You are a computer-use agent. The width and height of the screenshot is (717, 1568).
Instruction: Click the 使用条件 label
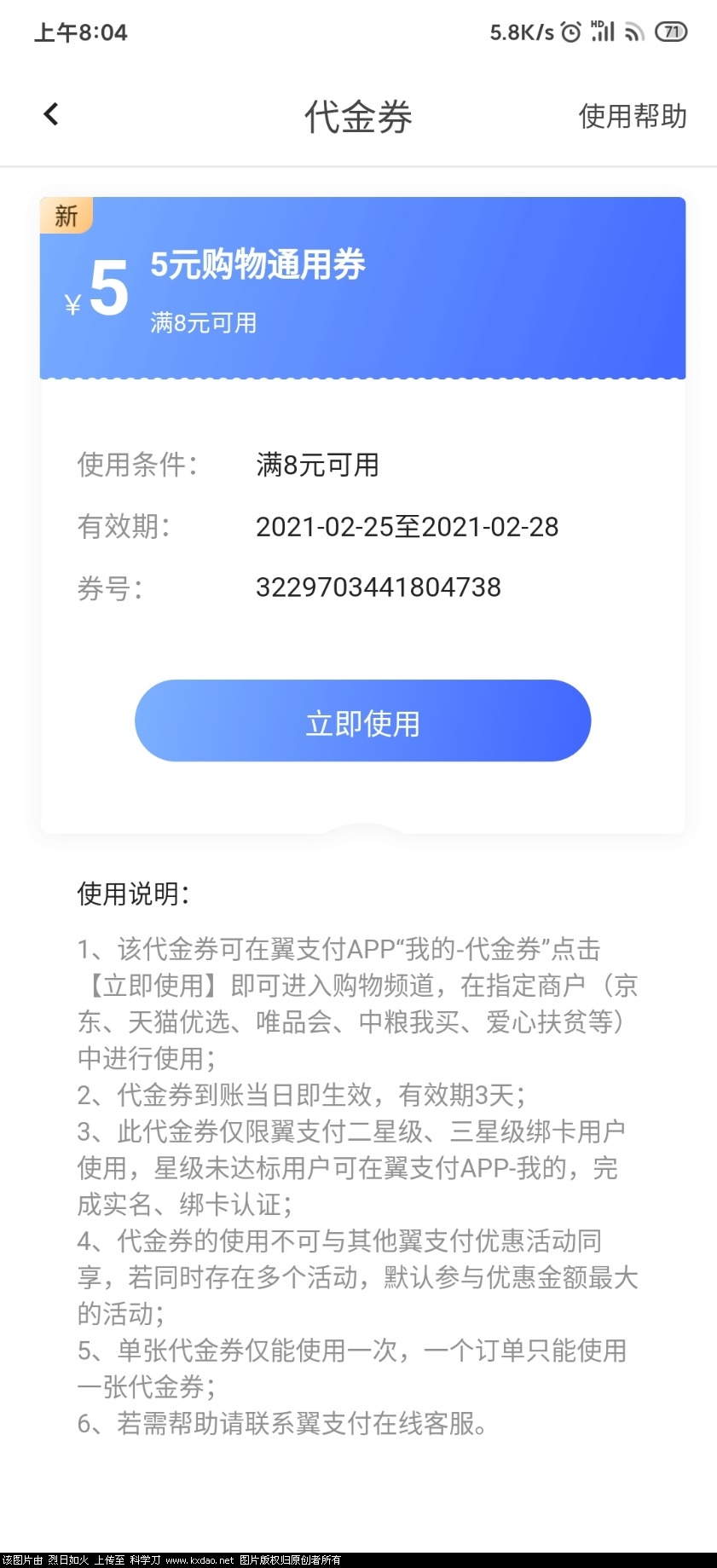click(x=136, y=466)
